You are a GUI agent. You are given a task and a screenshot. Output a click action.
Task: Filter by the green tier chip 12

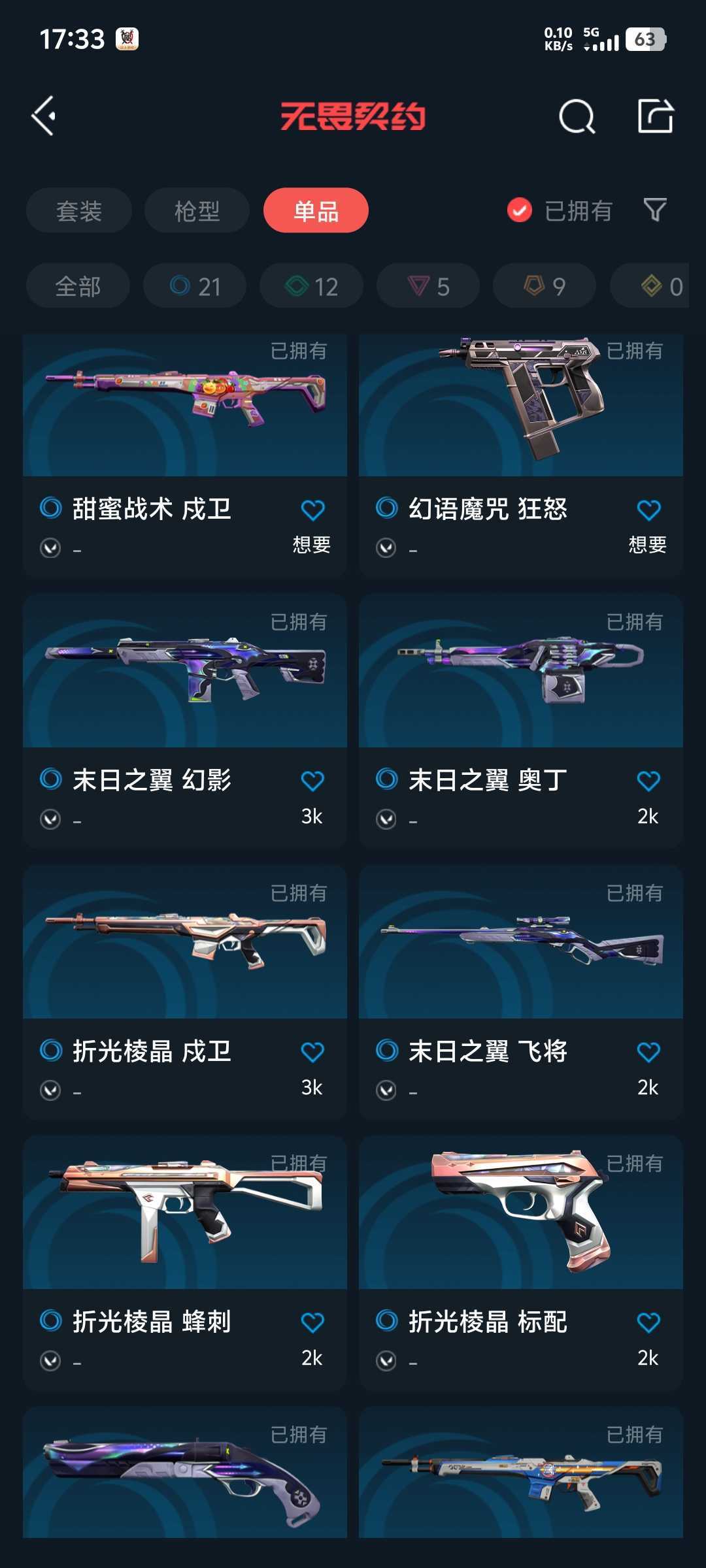point(311,286)
